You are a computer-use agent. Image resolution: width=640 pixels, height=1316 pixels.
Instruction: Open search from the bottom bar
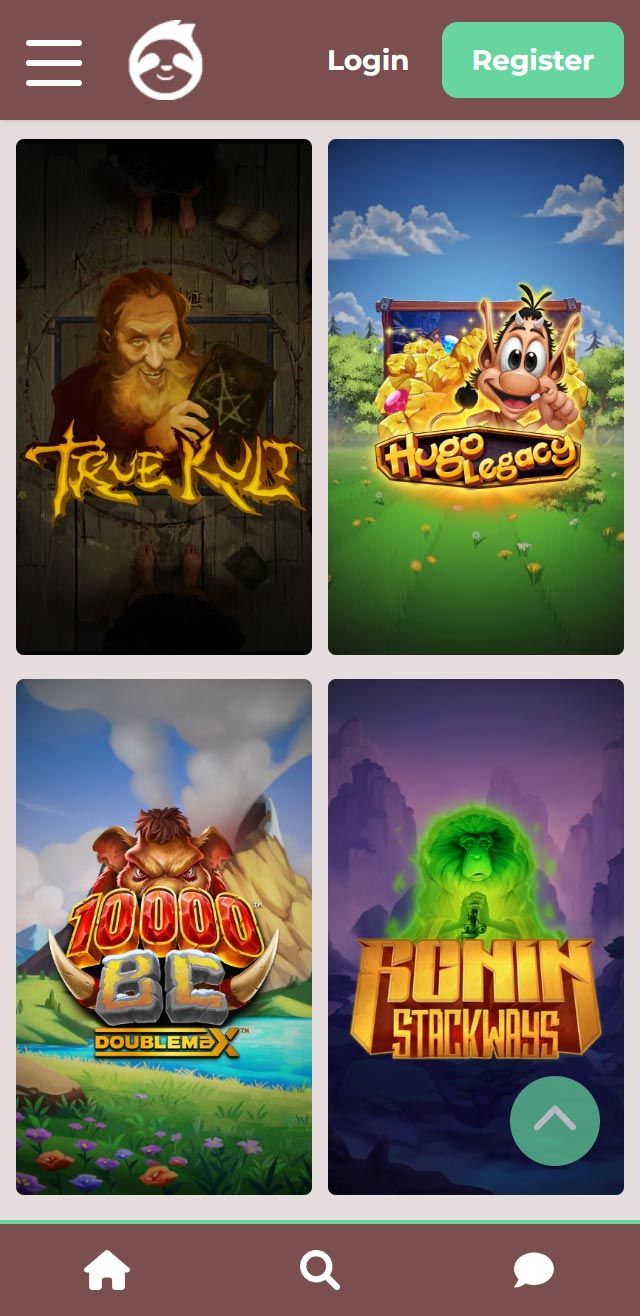tap(320, 1271)
